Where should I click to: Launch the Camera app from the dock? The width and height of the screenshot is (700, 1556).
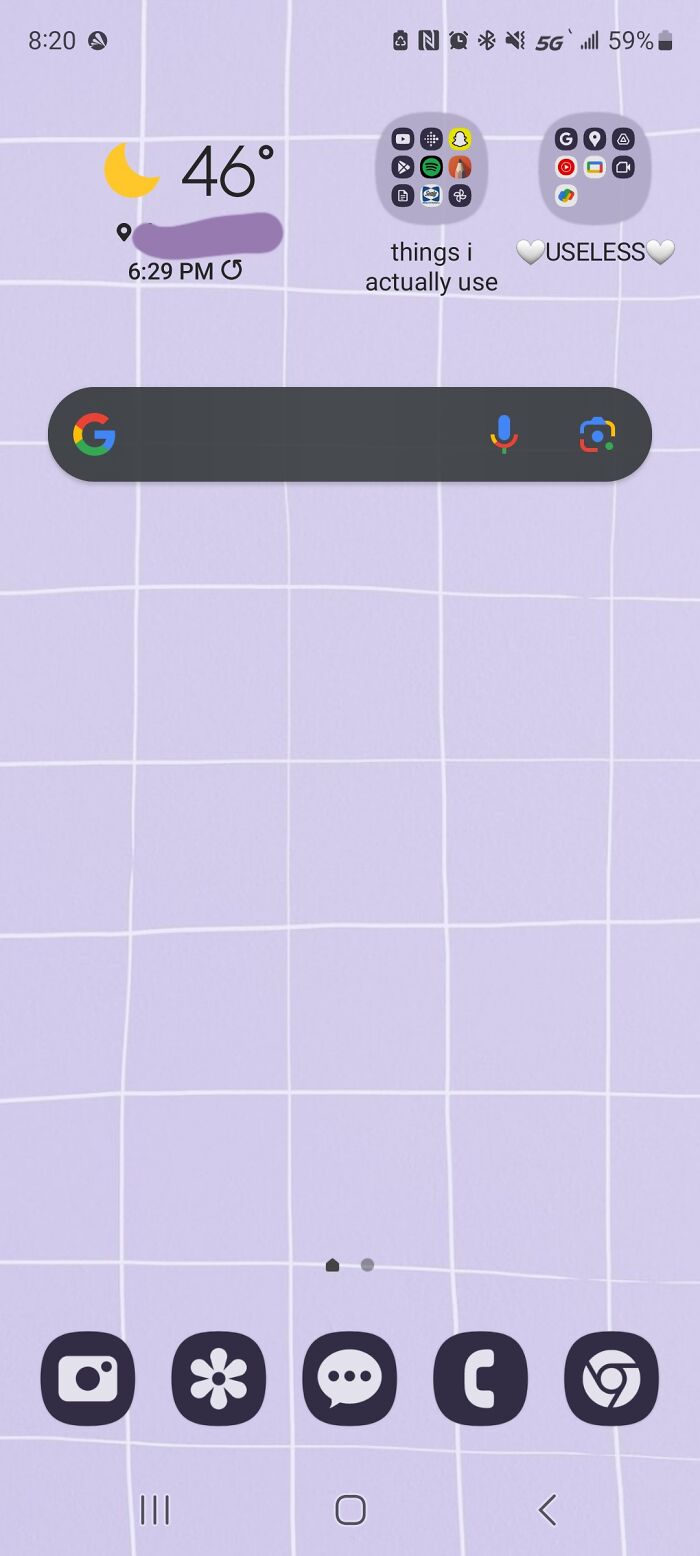(88, 1379)
